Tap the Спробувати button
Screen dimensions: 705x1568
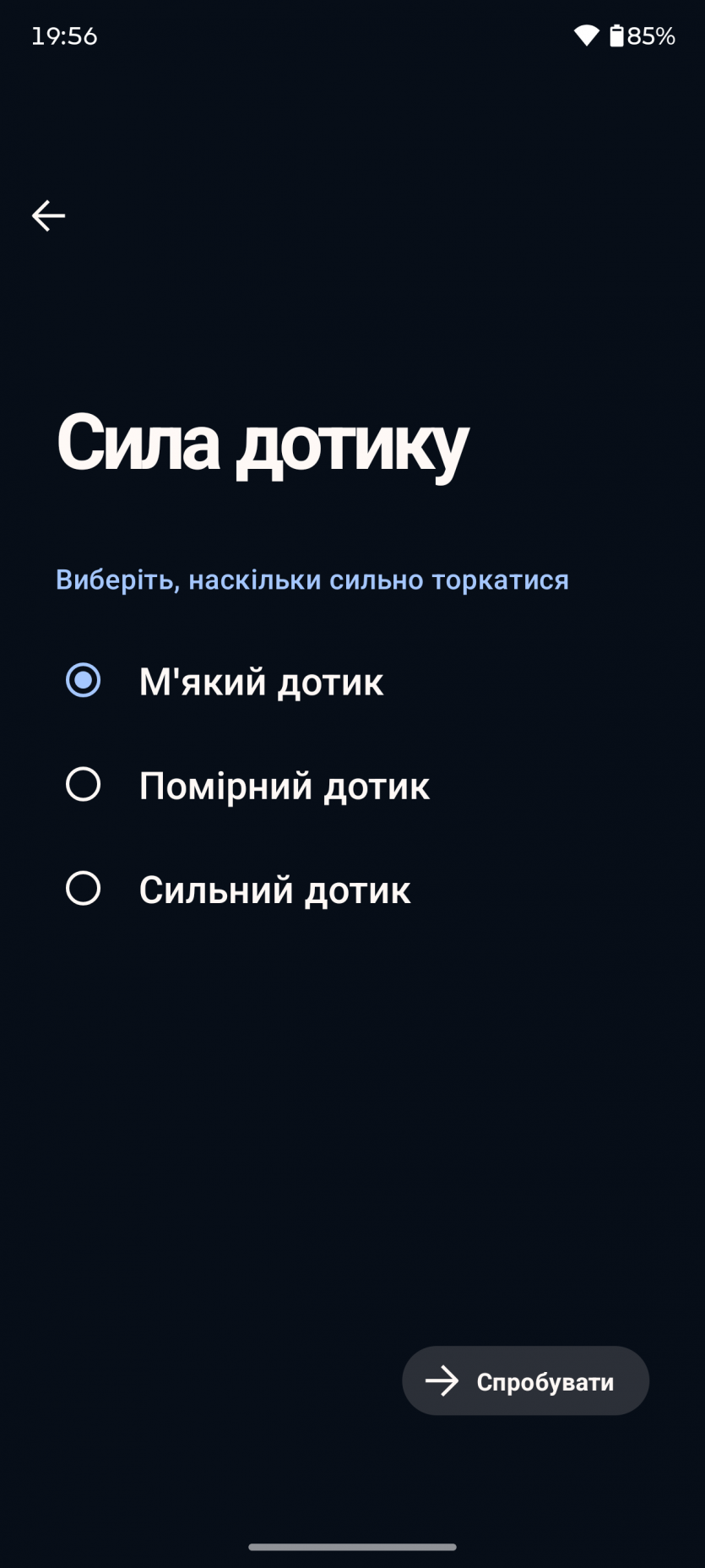click(525, 1380)
